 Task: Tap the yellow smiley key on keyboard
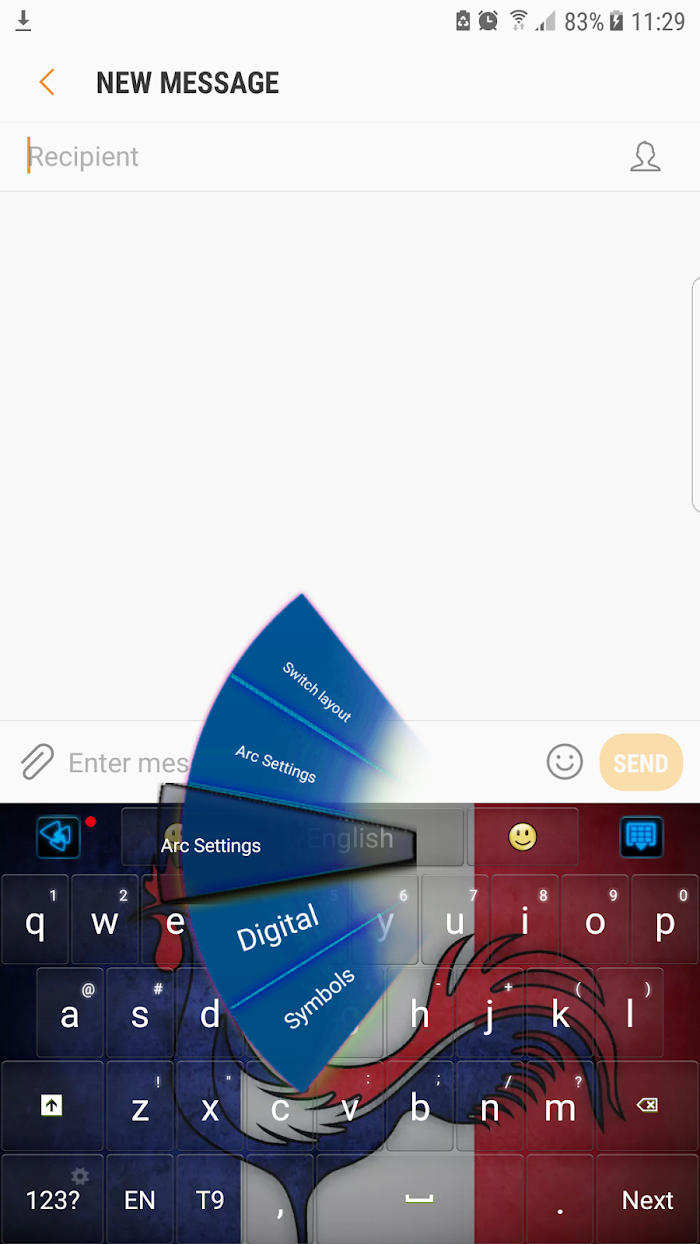tap(522, 837)
